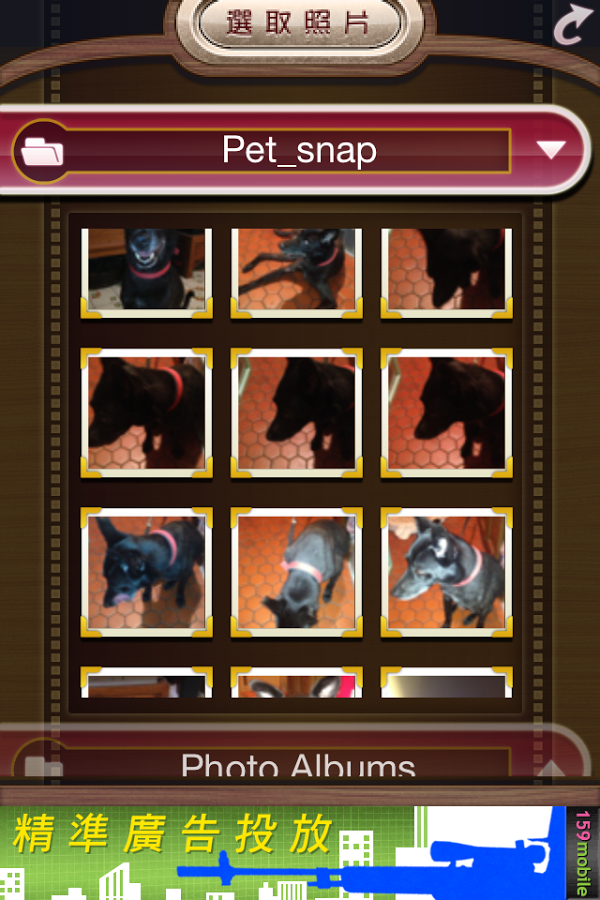The width and height of the screenshot is (600, 900).
Task: Pick the photo of dog lying on tiles
Action: point(296,269)
